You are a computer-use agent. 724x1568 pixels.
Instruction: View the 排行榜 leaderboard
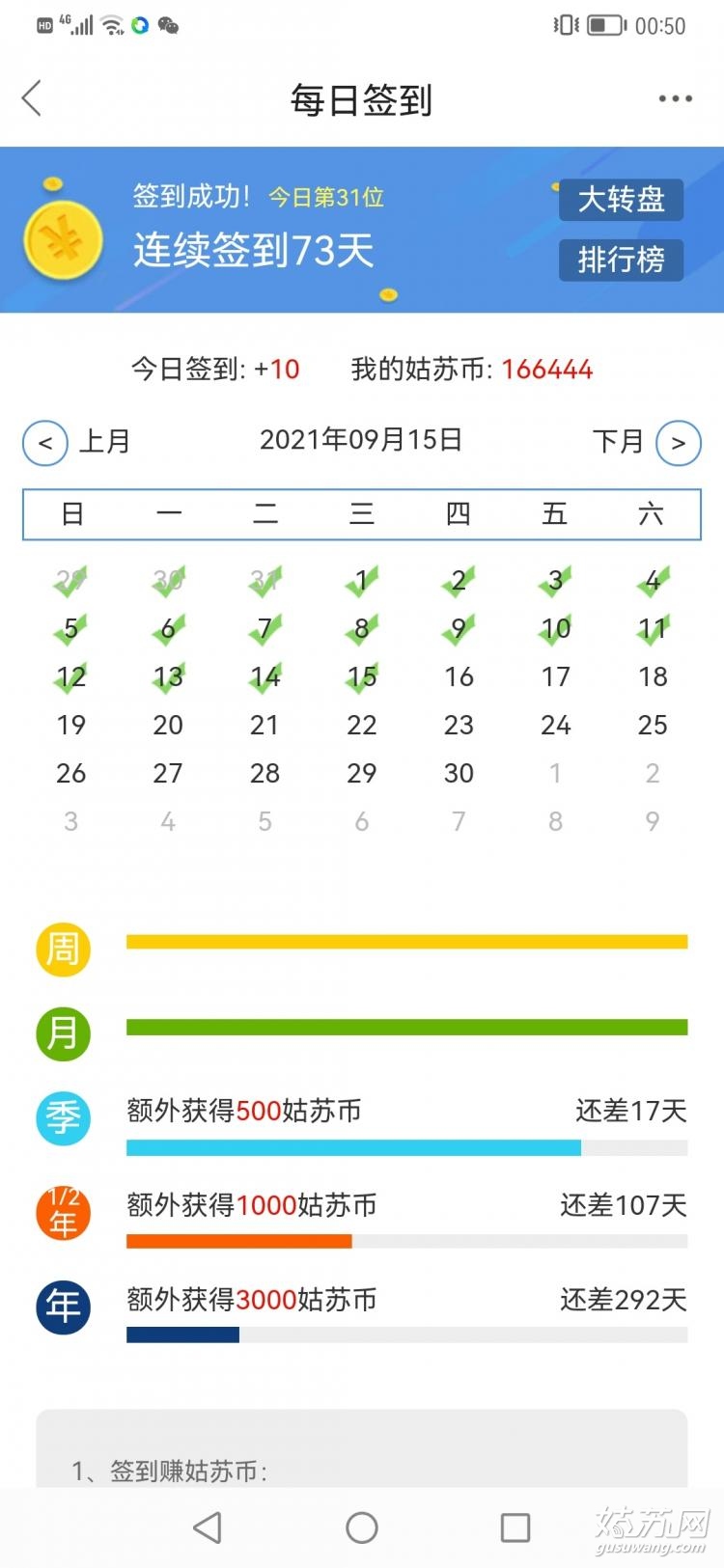click(x=621, y=260)
